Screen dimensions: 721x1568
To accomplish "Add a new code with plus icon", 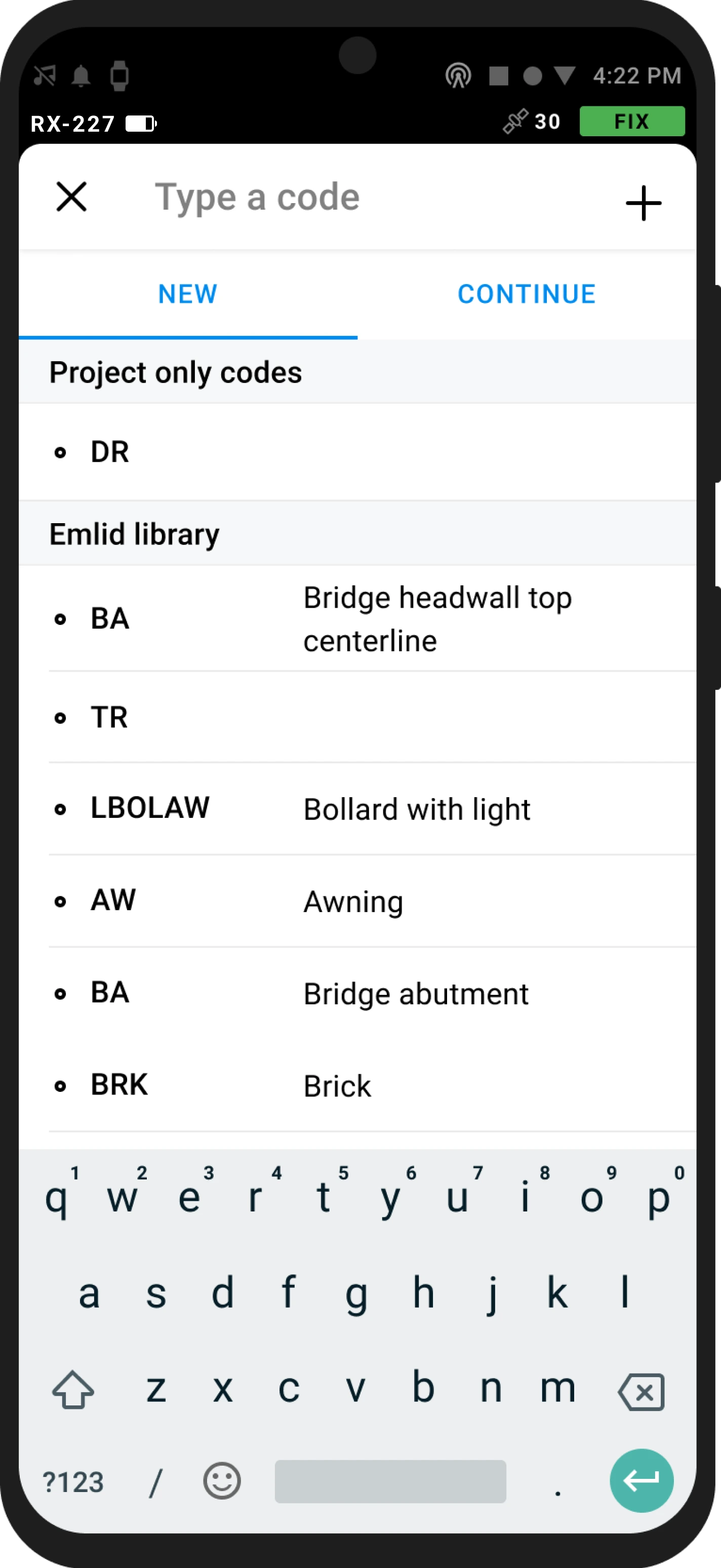I will coord(643,203).
